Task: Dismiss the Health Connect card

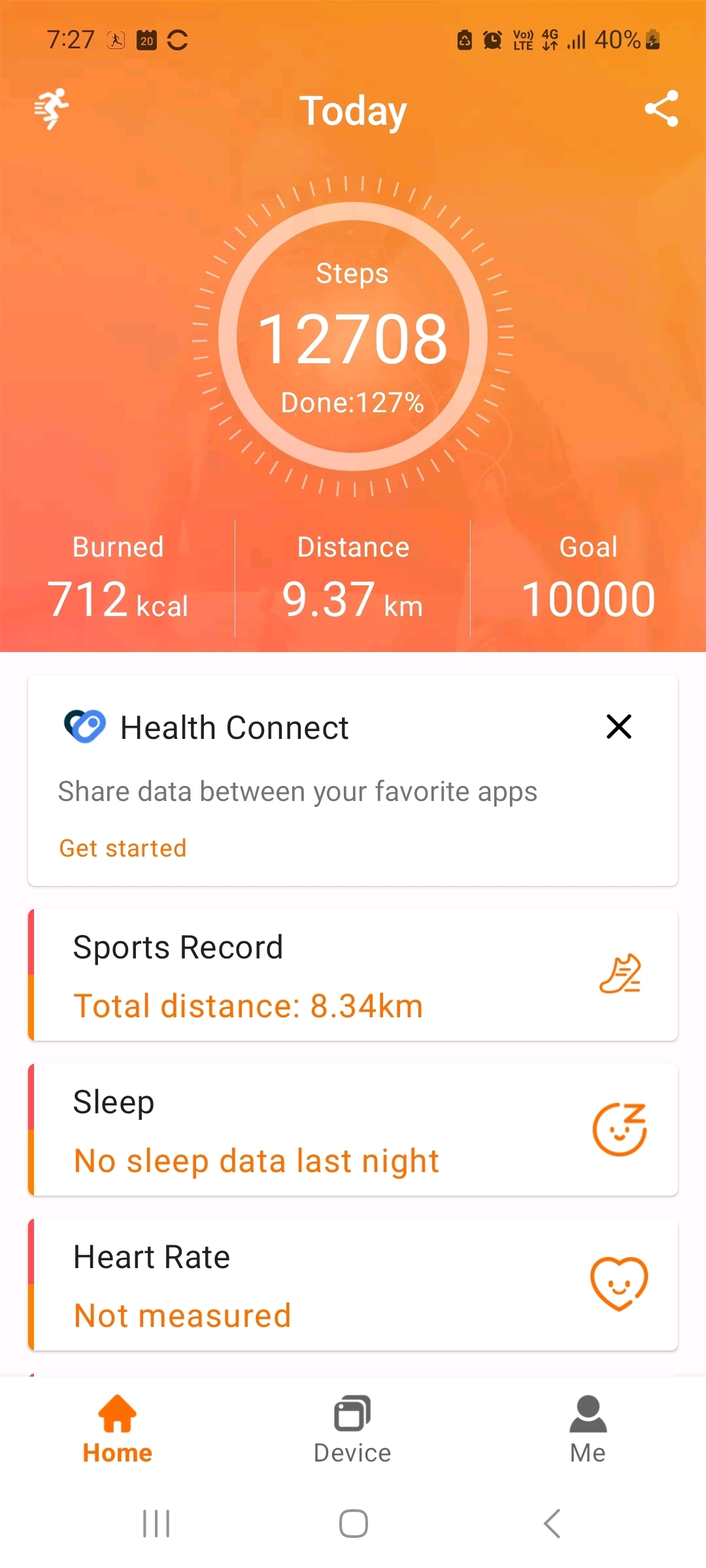Action: (618, 727)
